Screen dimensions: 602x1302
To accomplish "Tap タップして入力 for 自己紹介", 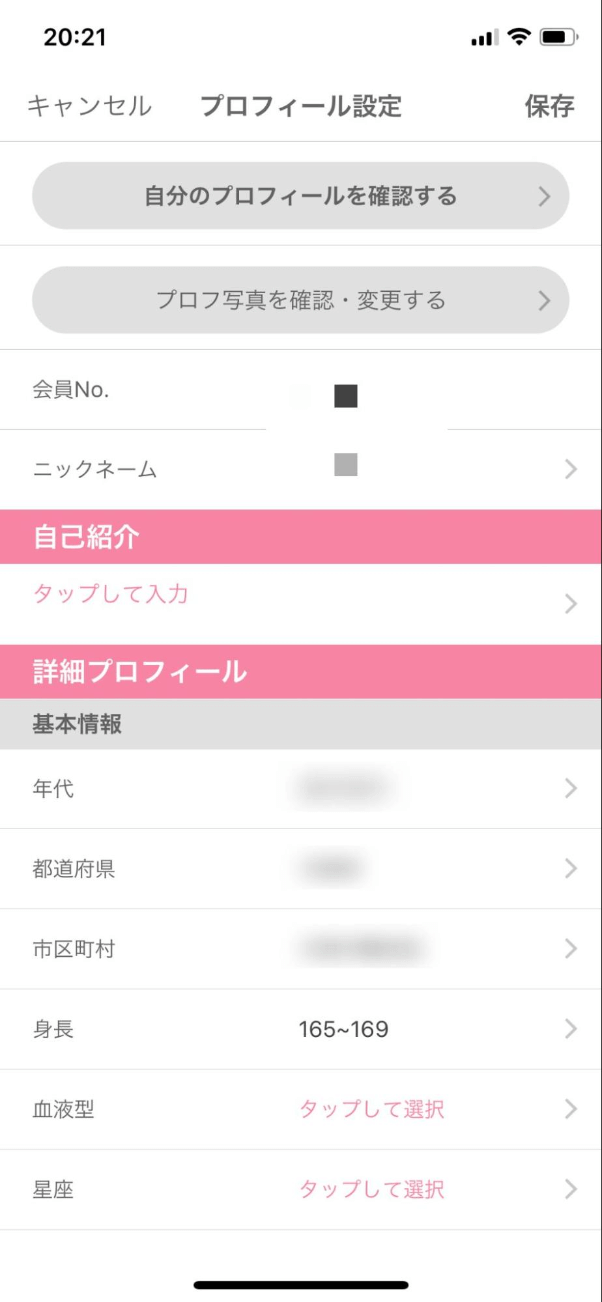I will click(300, 600).
